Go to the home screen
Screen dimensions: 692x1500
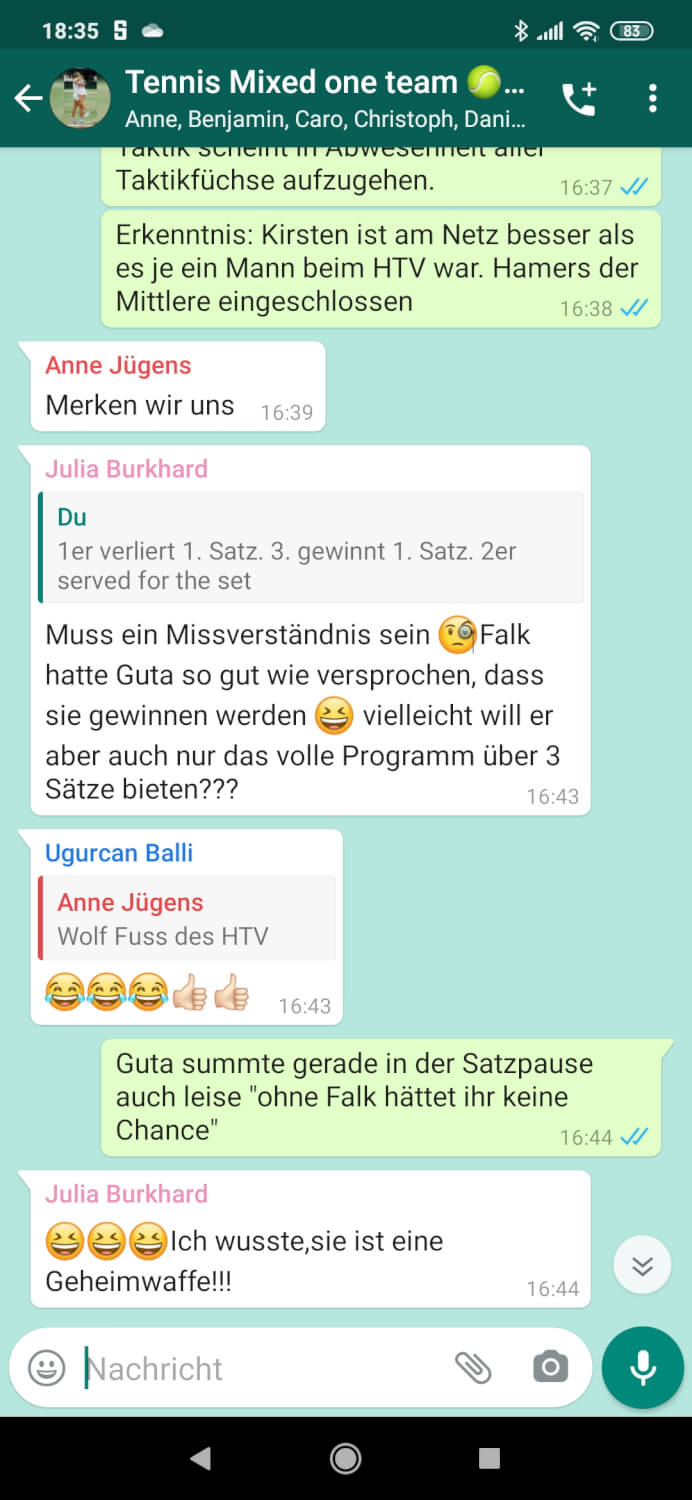[346, 1459]
